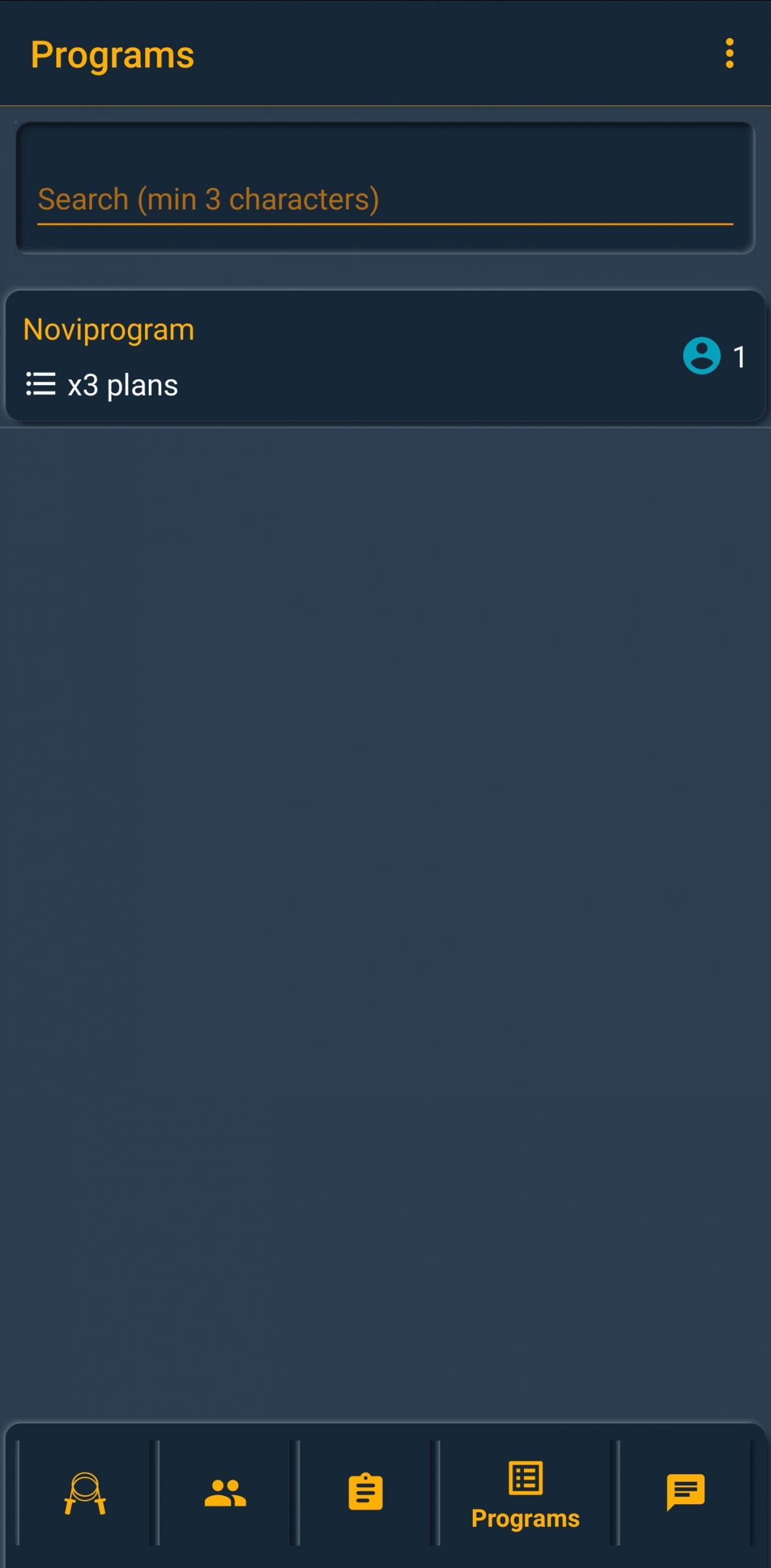771x1568 pixels.
Task: Select the Programs tab
Action: pyautogui.click(x=525, y=1493)
